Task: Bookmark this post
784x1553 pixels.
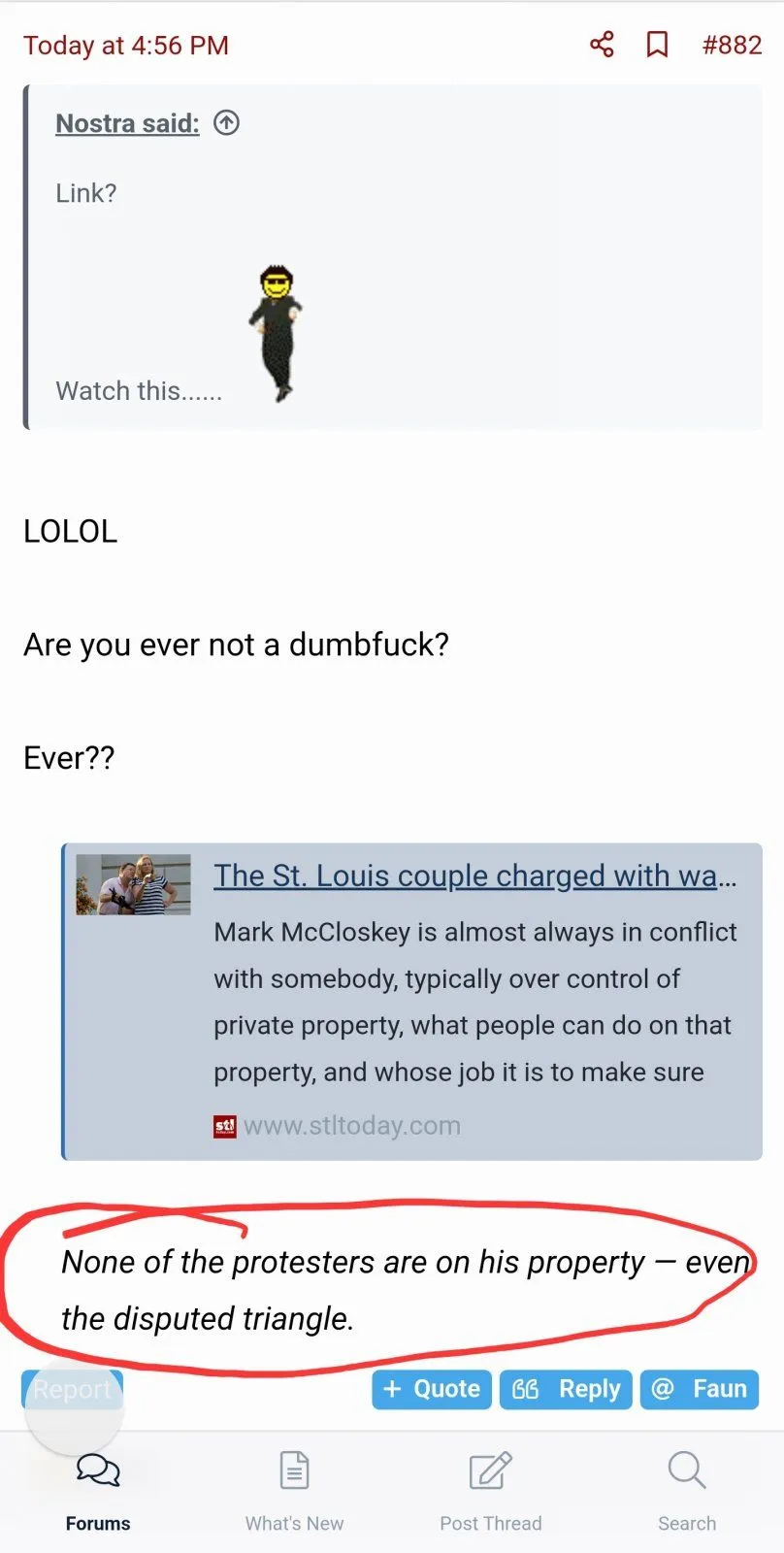Action: pyautogui.click(x=657, y=45)
